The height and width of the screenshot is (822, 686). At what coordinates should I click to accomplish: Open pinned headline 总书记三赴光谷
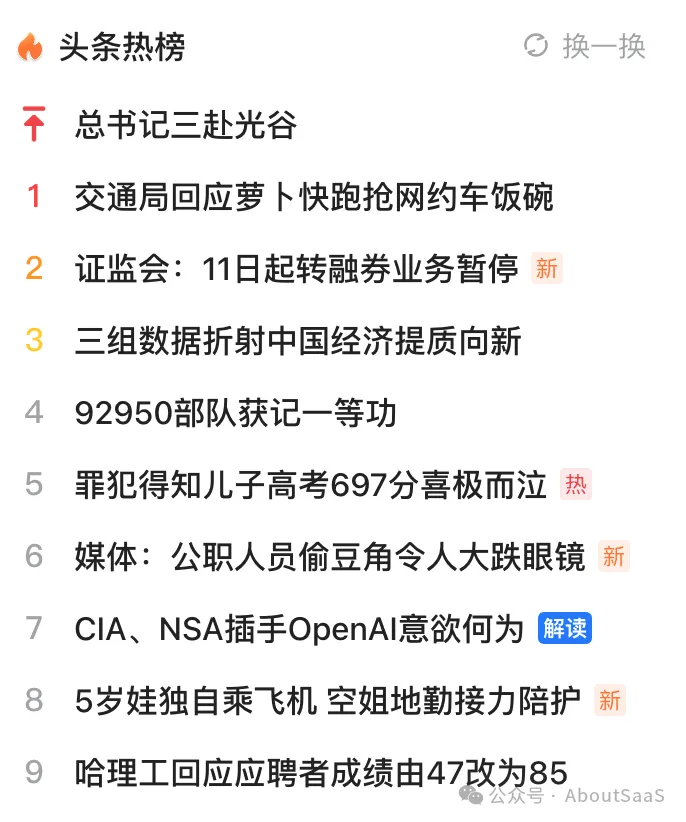[186, 125]
